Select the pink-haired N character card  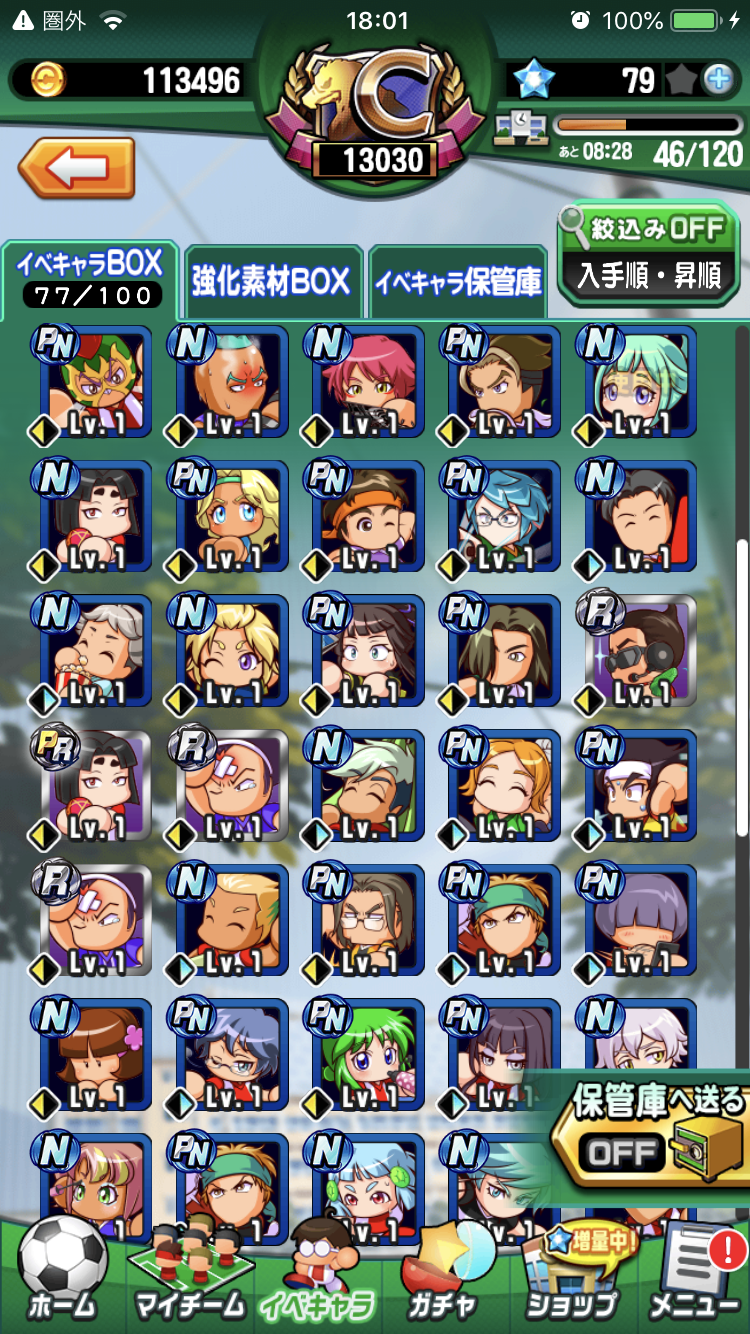tap(368, 380)
